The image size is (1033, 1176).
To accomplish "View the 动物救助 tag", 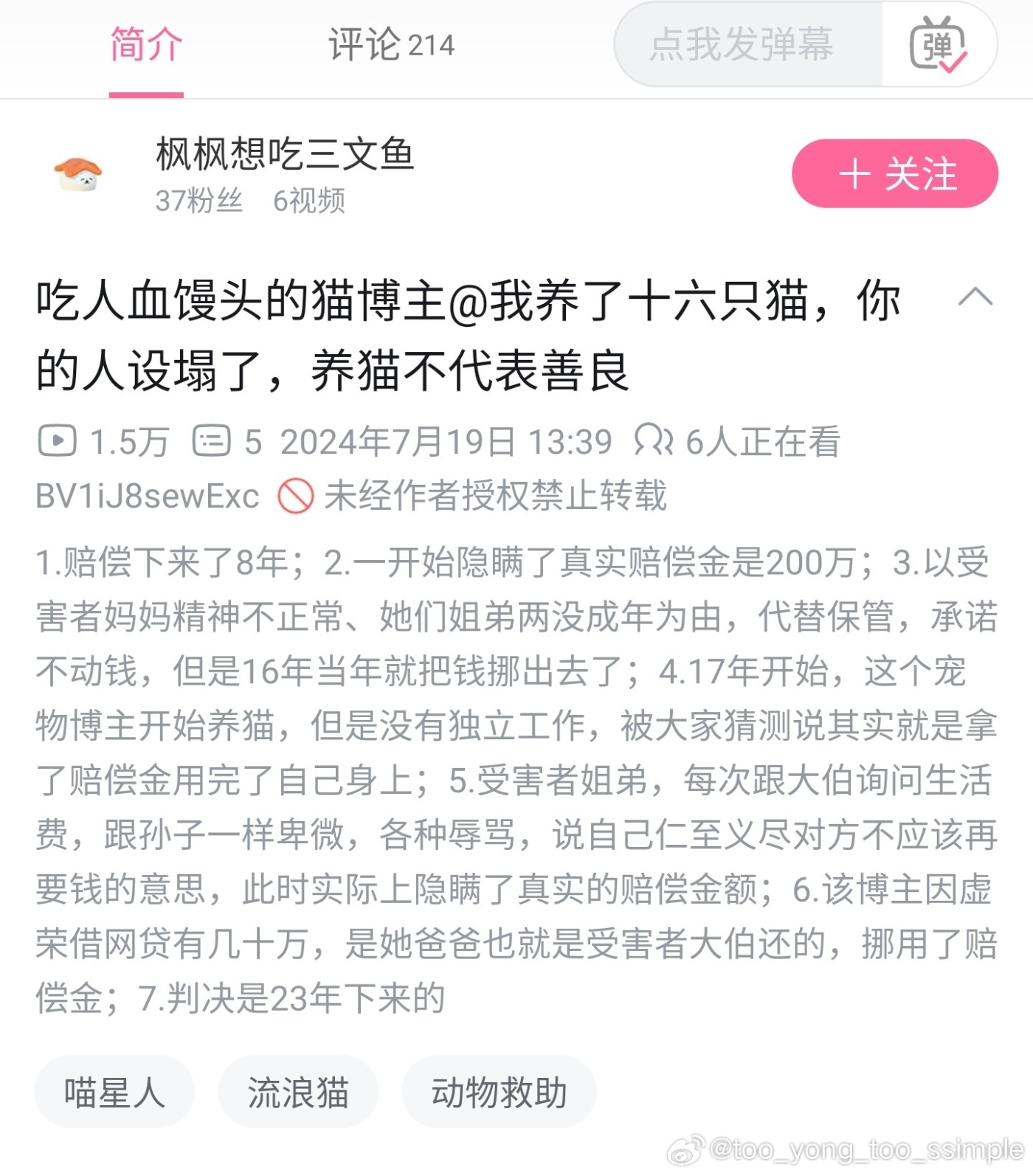I will coord(499,1092).
